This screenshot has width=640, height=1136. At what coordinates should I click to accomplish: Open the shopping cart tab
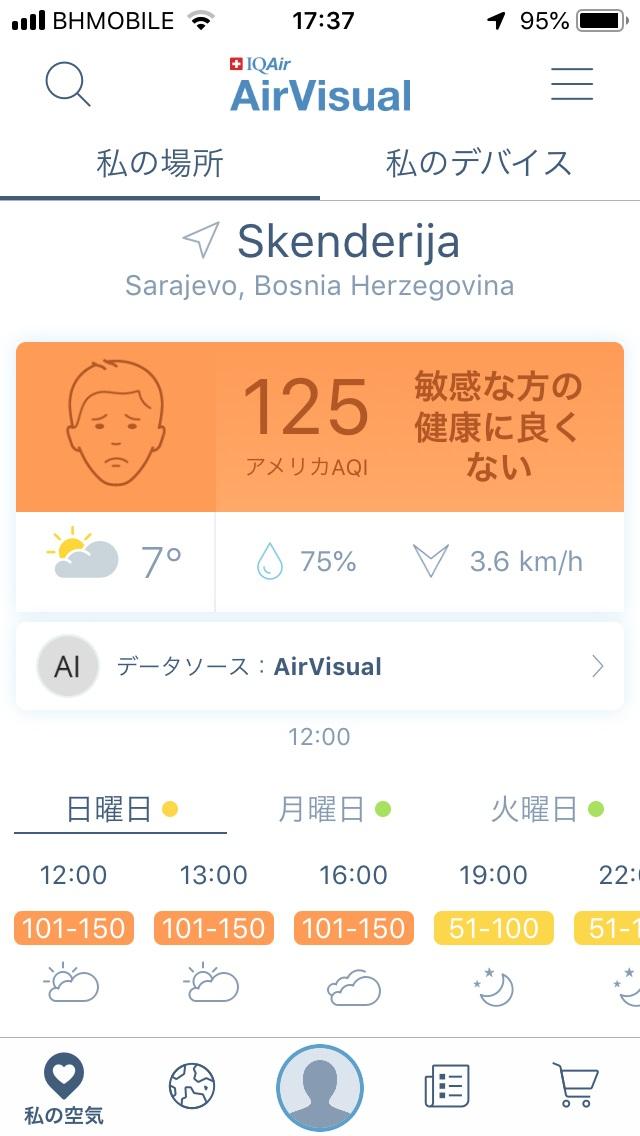[x=575, y=1085]
